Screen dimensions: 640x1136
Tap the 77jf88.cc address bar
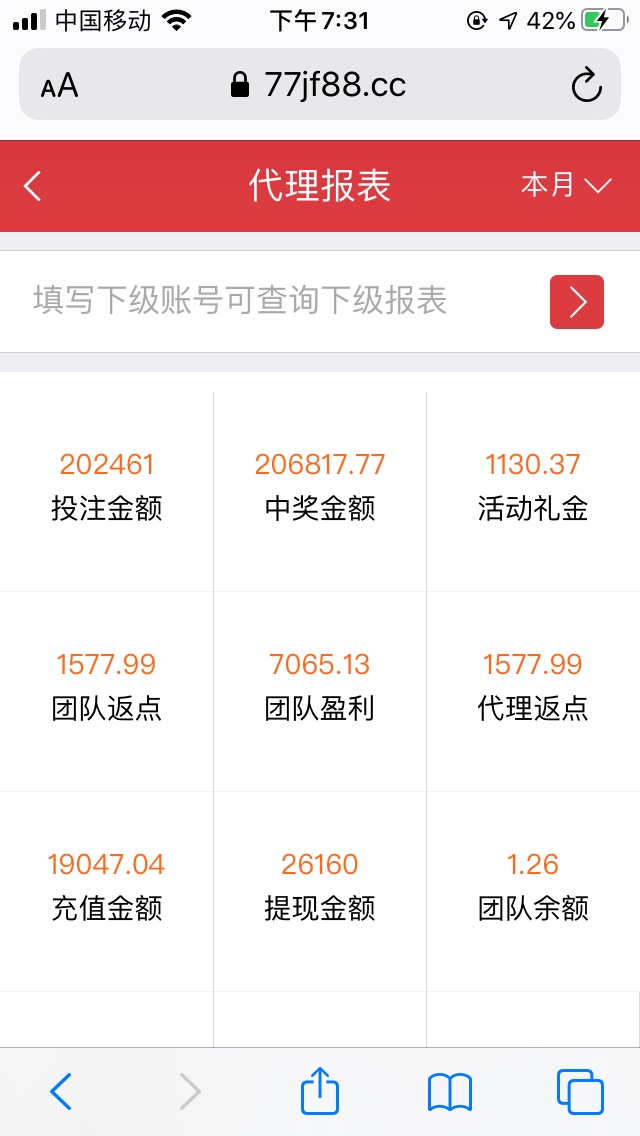[x=319, y=85]
